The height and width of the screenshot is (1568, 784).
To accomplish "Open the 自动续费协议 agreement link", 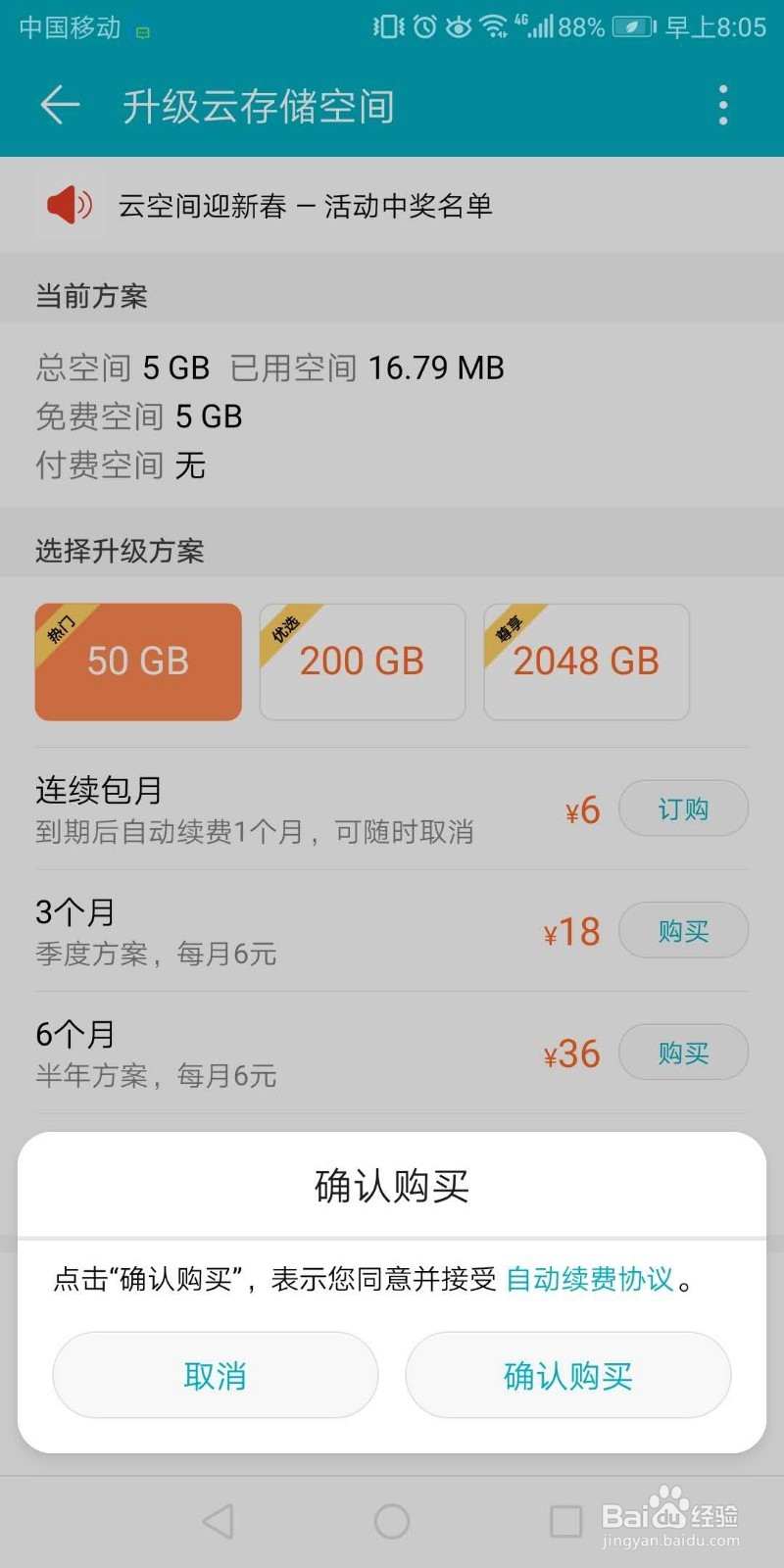I will pyautogui.click(x=589, y=1279).
